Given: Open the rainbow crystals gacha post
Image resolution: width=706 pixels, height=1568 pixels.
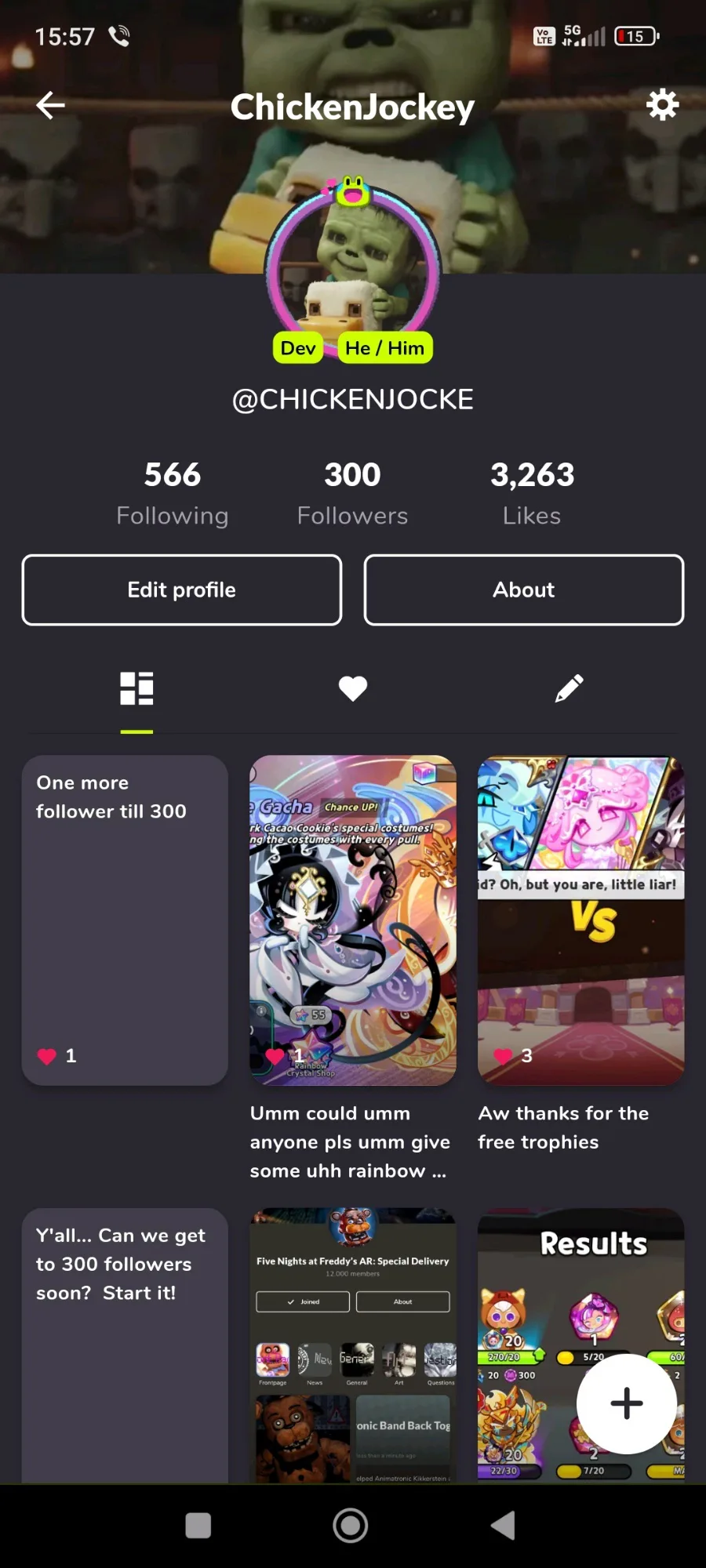Looking at the screenshot, I should tap(352, 919).
